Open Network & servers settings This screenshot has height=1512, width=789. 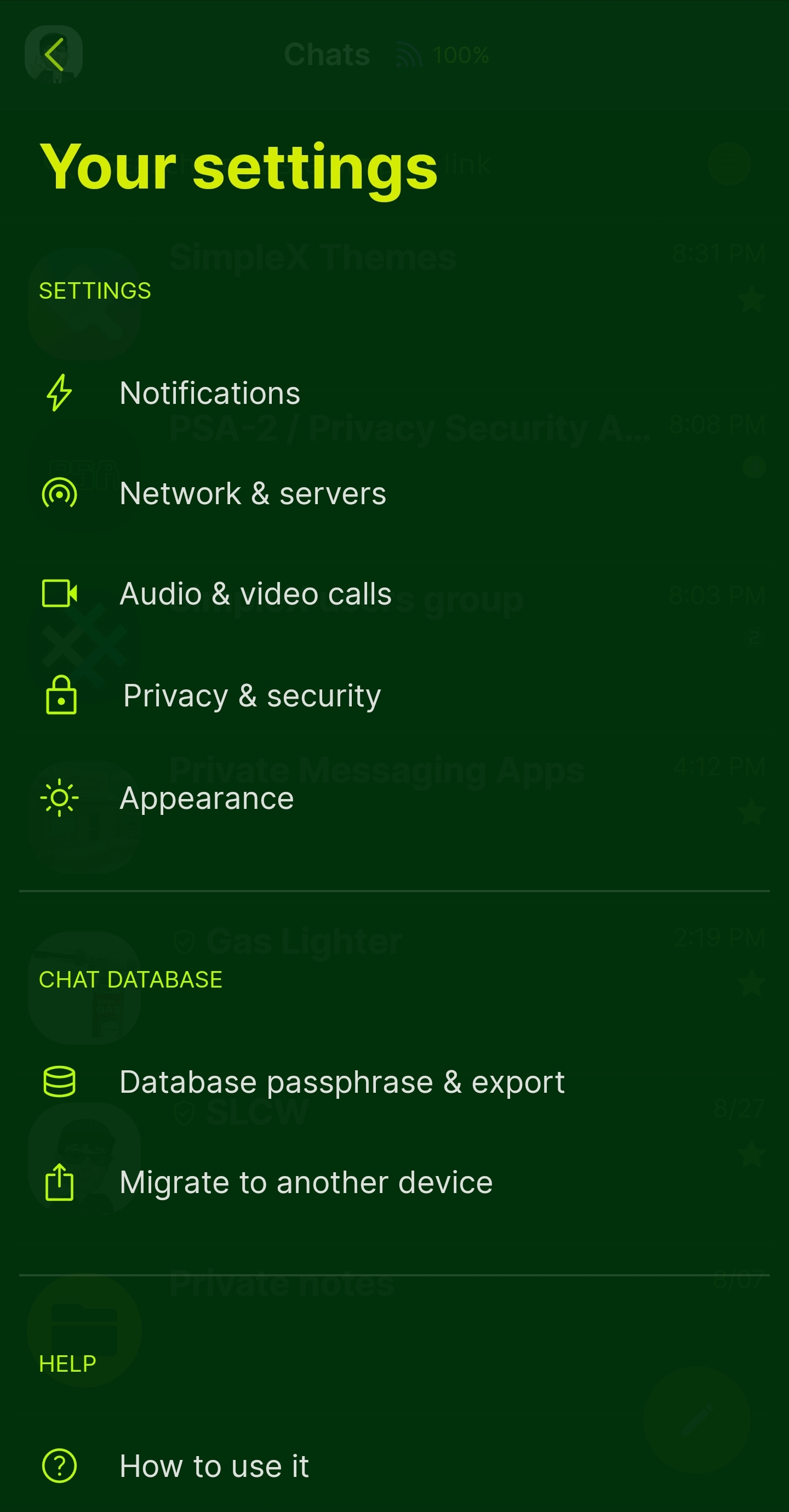(x=253, y=493)
